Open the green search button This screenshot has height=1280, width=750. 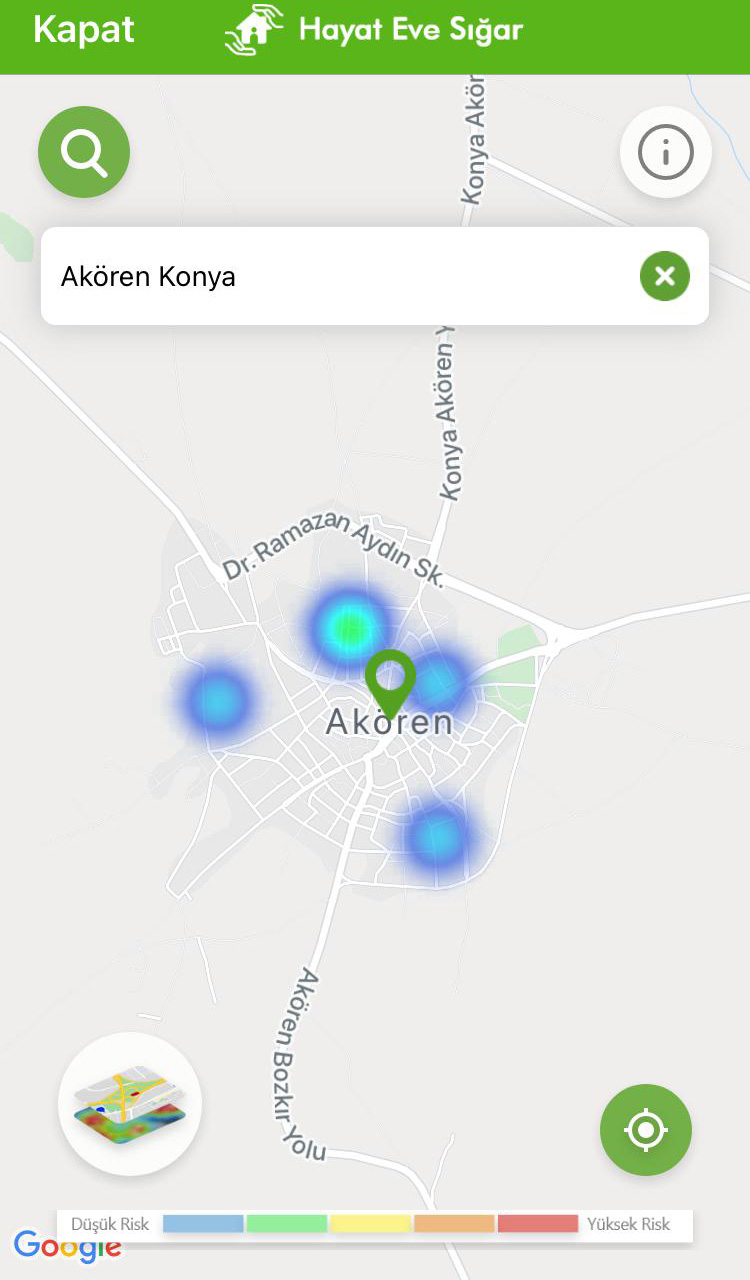point(84,152)
